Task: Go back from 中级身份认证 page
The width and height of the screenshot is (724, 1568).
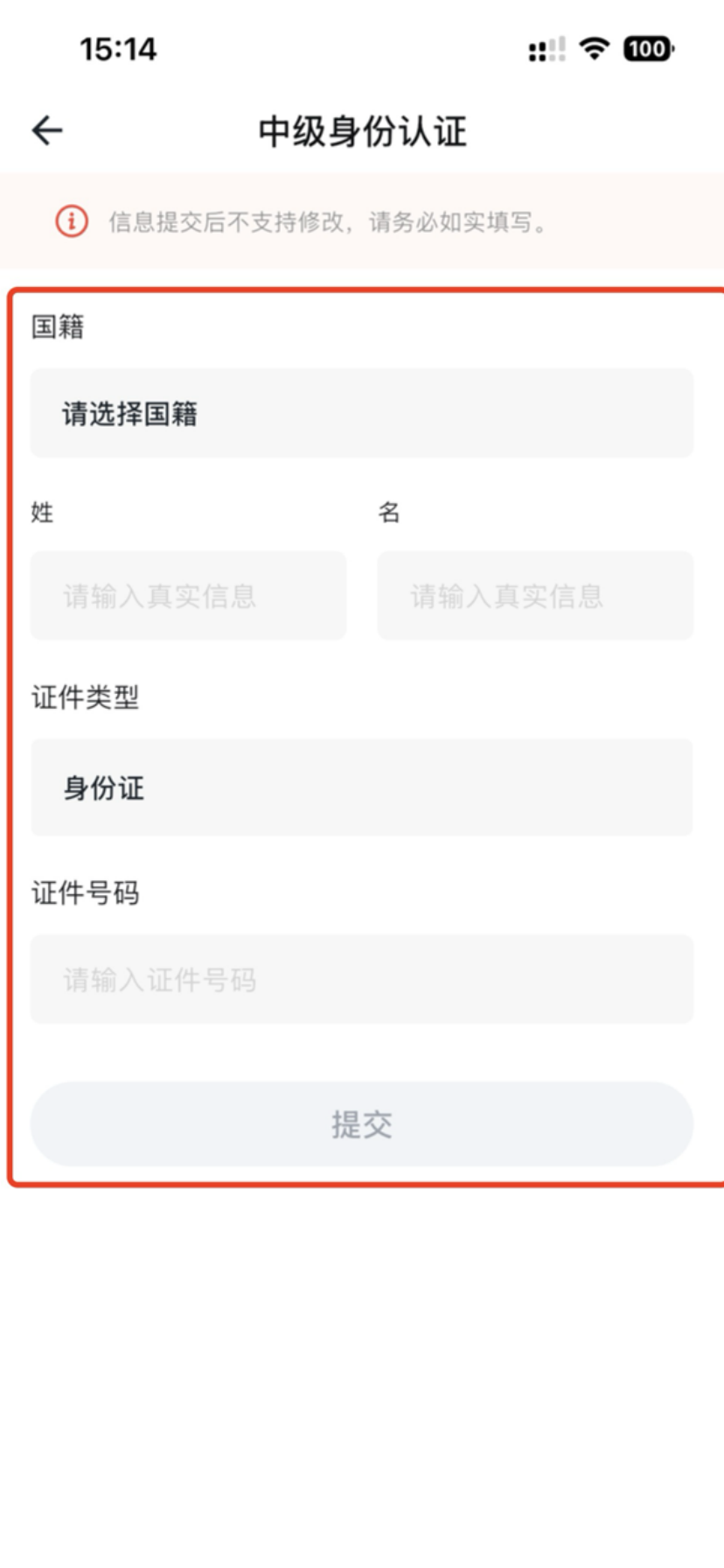Action: point(47,131)
